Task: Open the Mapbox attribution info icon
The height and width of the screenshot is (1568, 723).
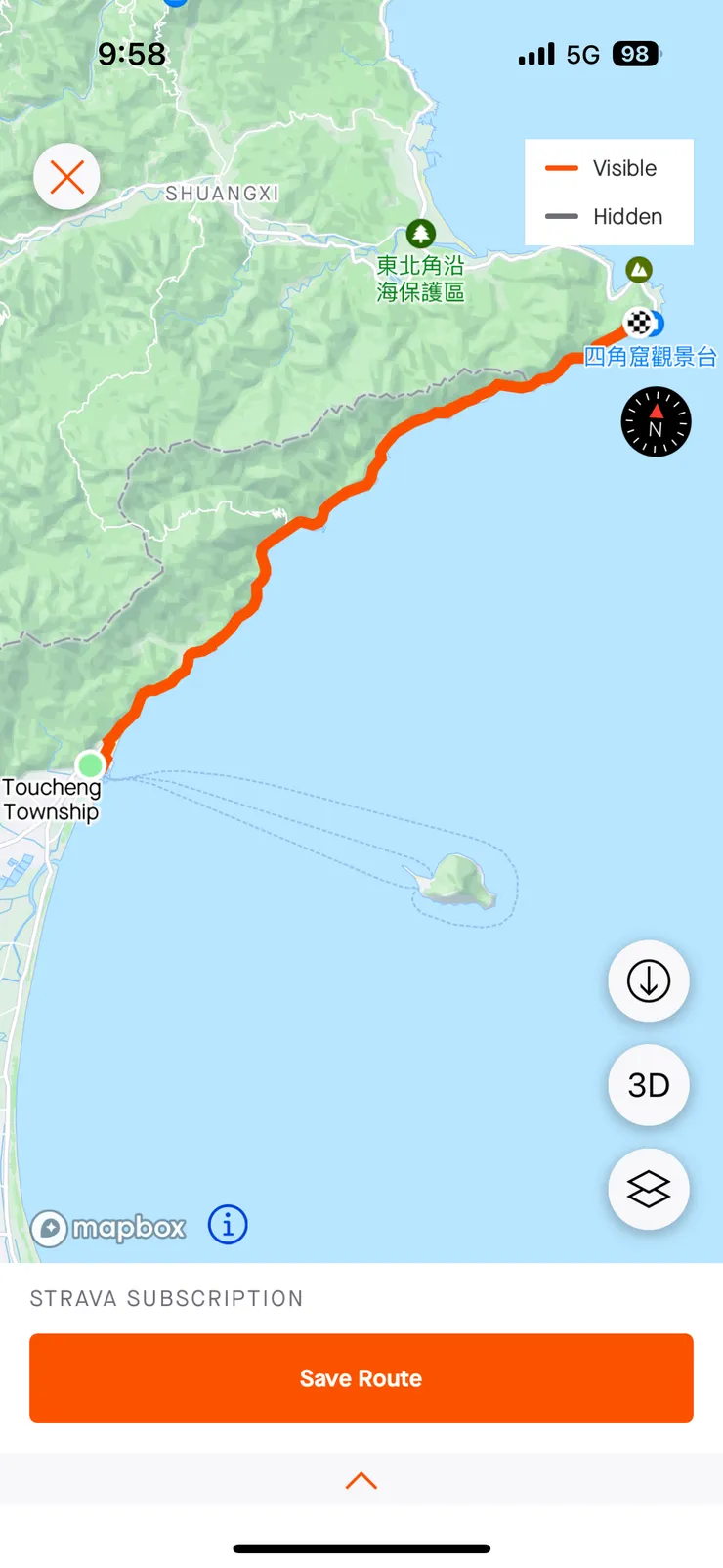Action: [x=228, y=1224]
